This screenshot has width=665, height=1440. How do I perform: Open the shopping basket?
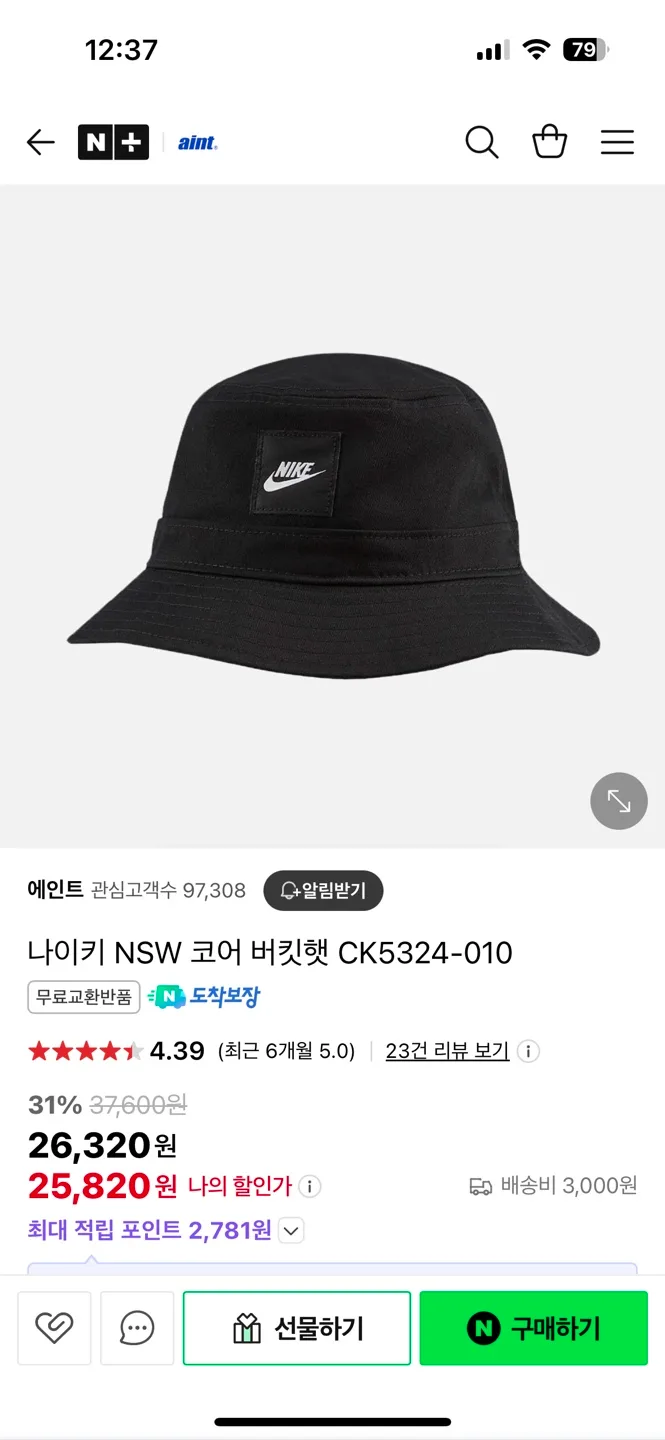pyautogui.click(x=549, y=143)
